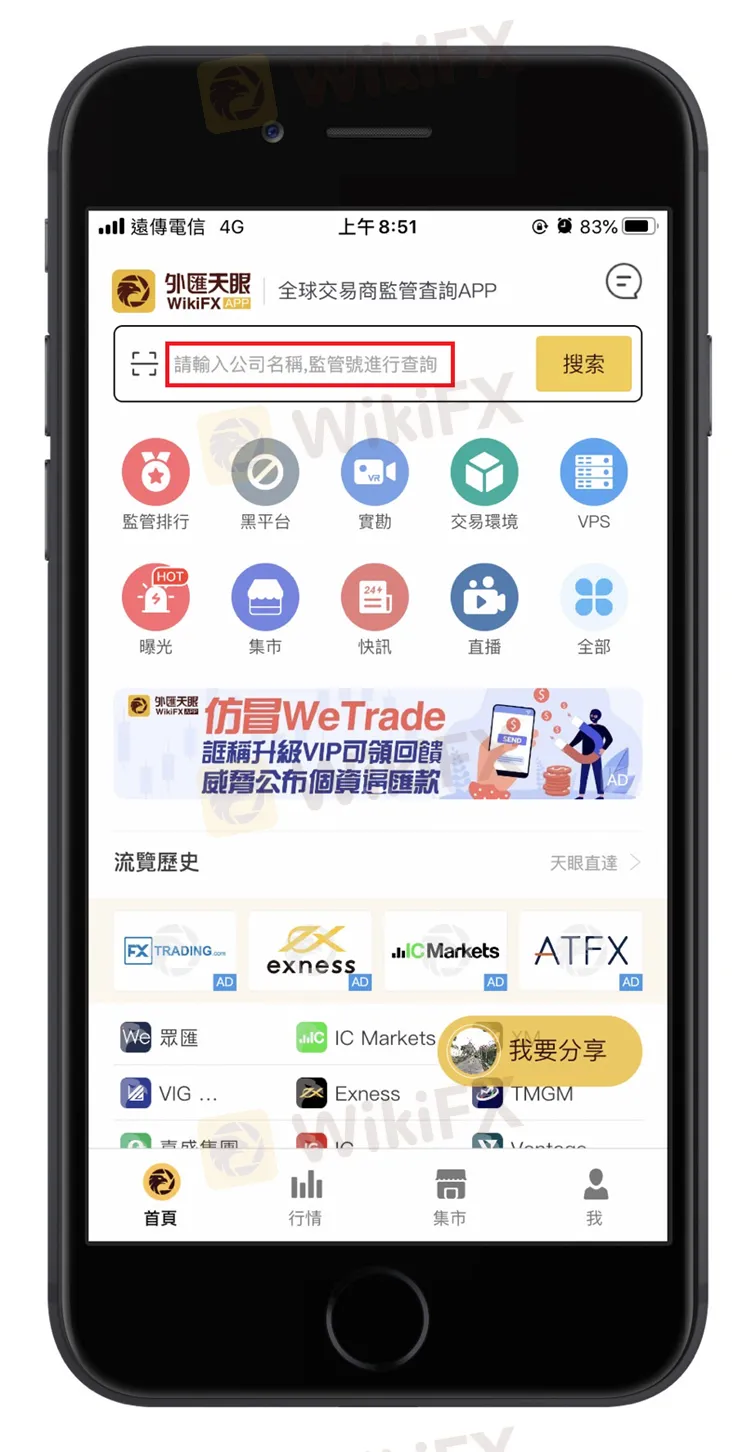Image resolution: width=756 pixels, height=1452 pixels.
Task: Open the 快訊 news flash shortcut
Action: pyautogui.click(x=374, y=598)
